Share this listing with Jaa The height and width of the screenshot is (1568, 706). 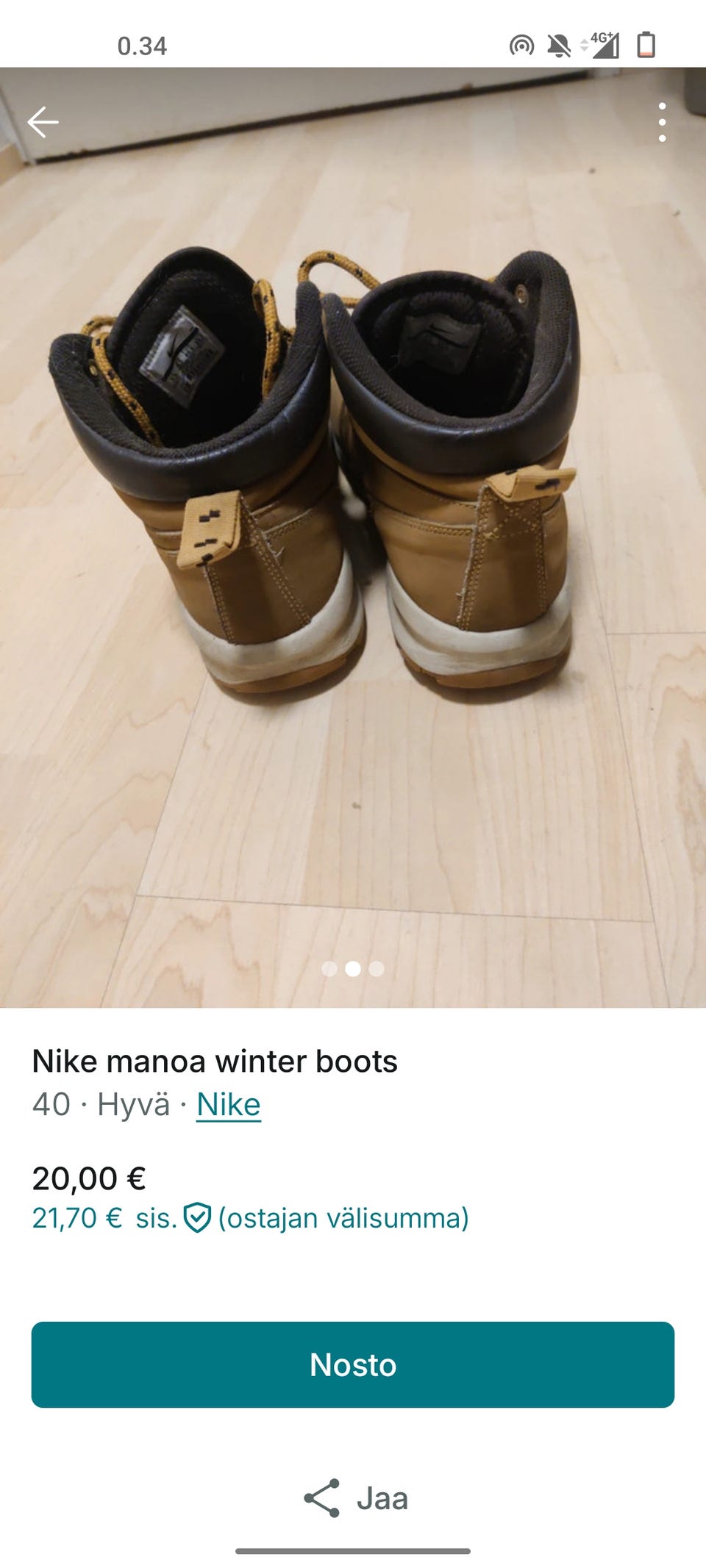tap(356, 1498)
